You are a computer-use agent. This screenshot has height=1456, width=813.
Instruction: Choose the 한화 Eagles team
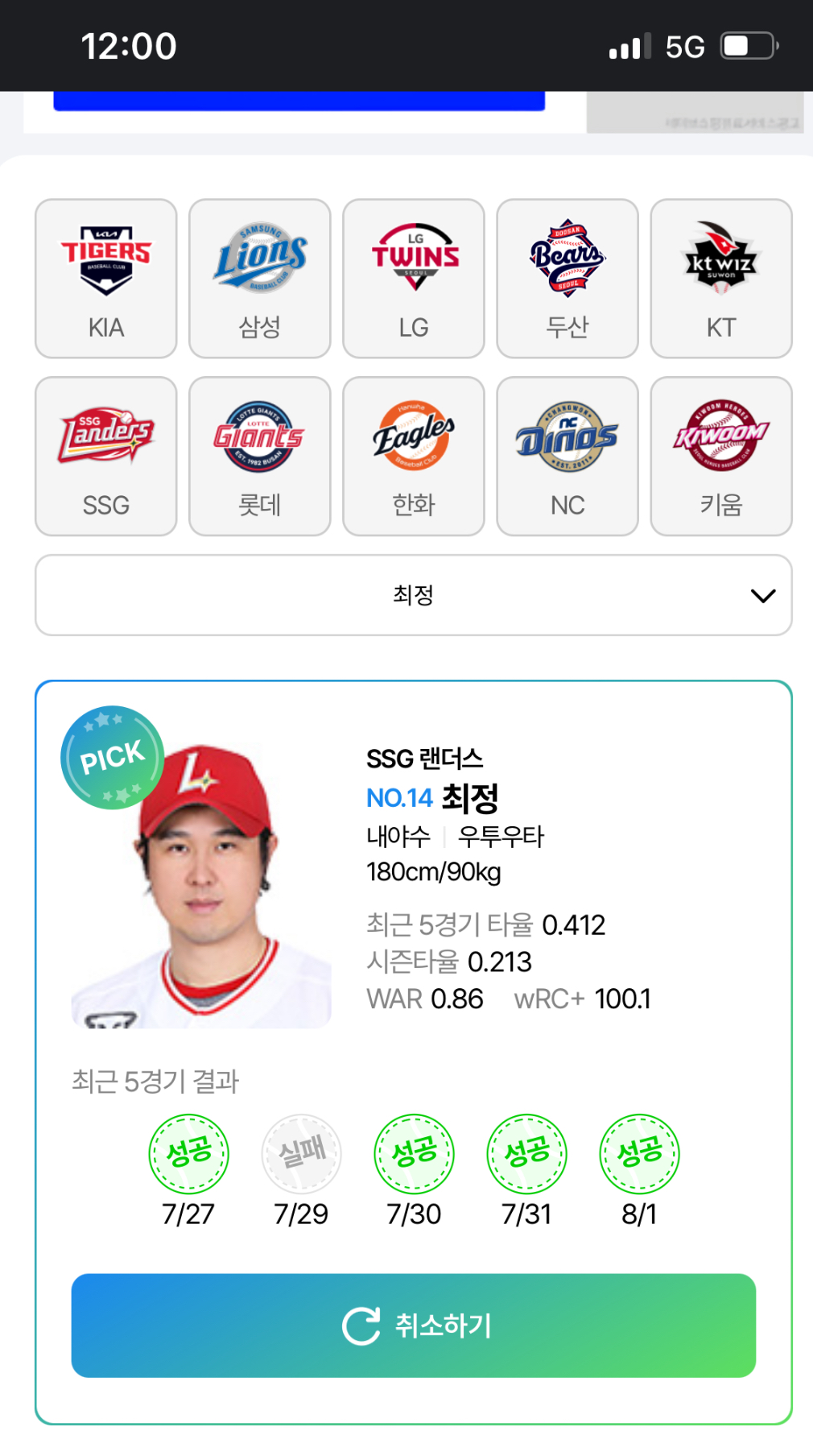click(414, 457)
